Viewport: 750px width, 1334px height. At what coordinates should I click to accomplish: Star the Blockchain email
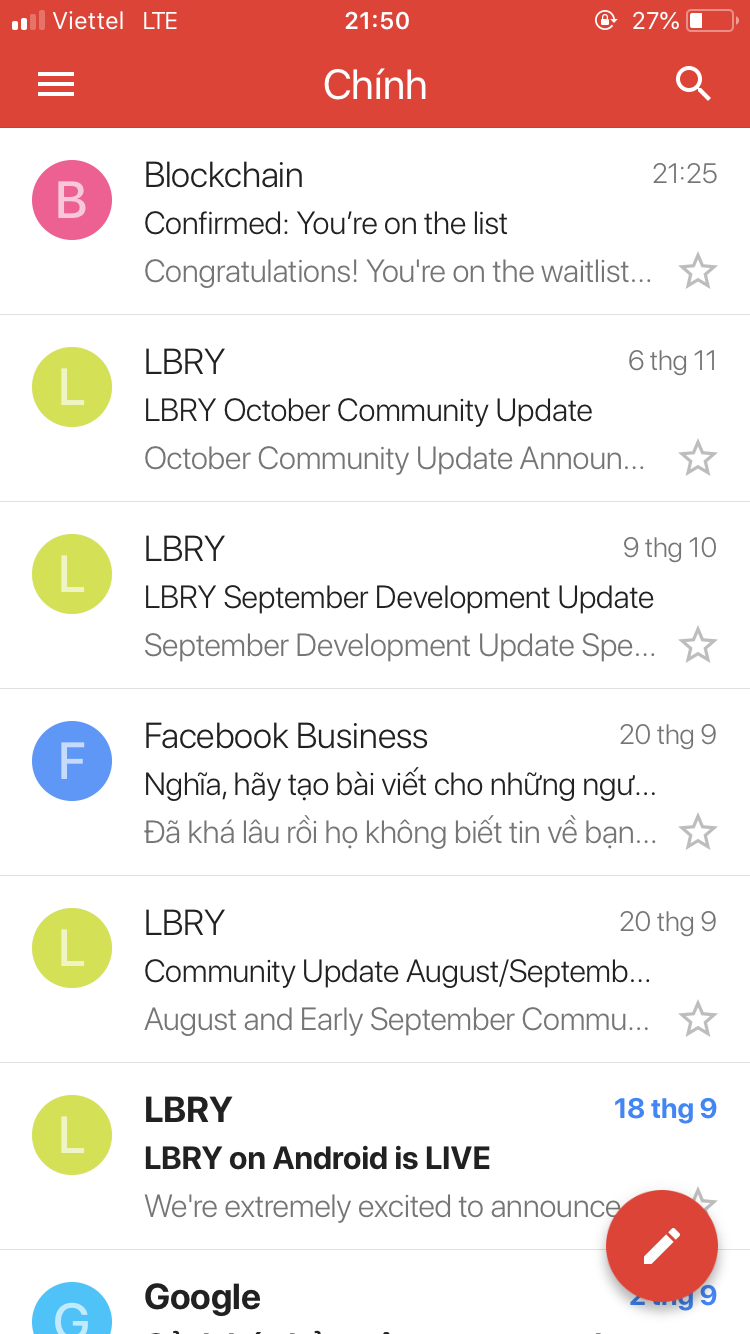point(697,271)
